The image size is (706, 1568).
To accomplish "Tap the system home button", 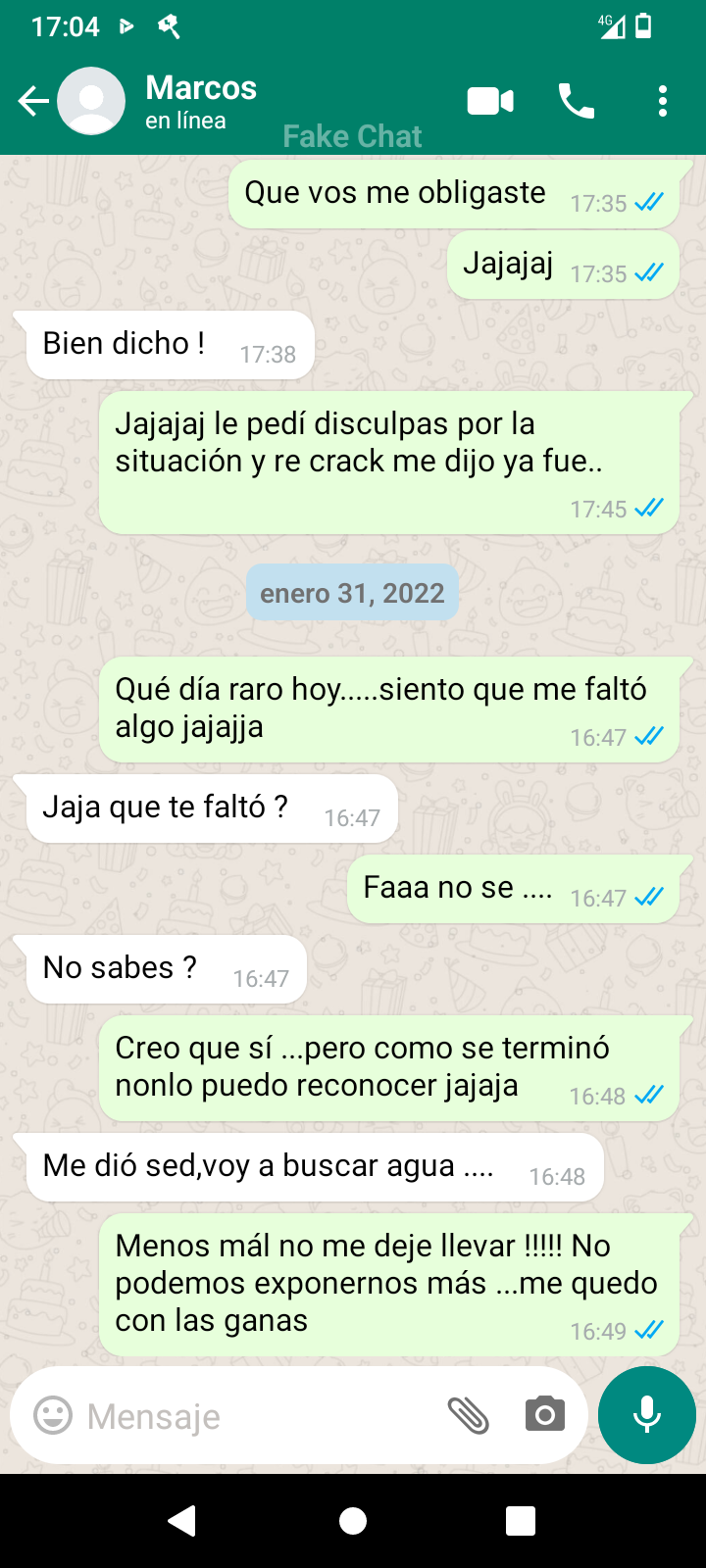I will click(x=353, y=1521).
